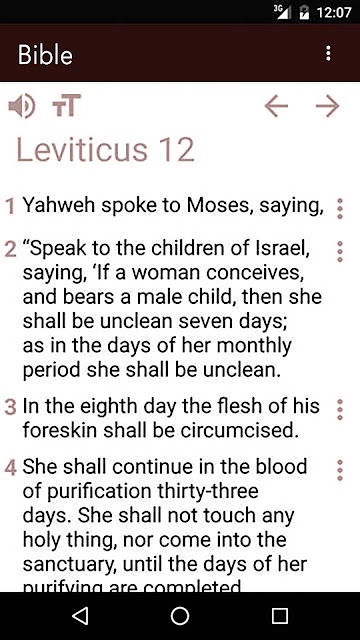
Task: Go to the home screen
Action: [180, 616]
